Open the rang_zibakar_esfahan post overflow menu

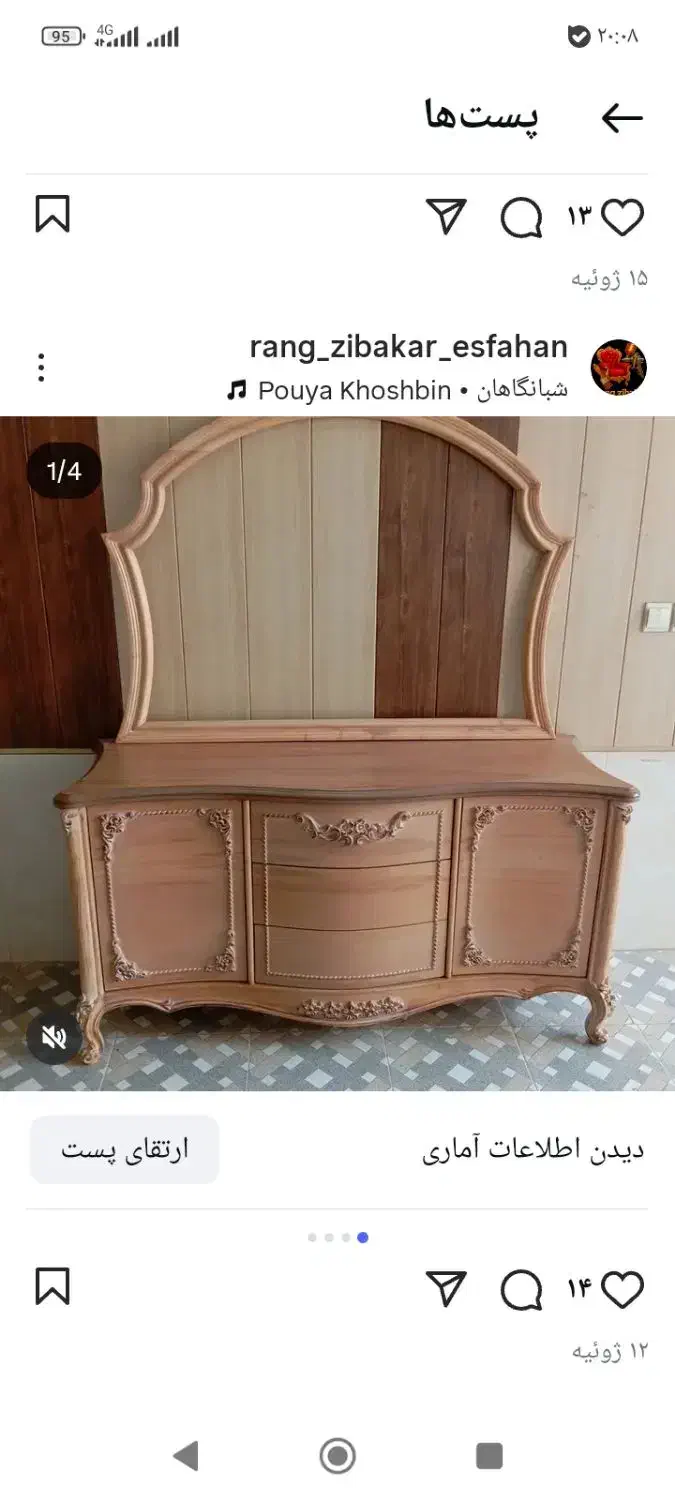pyautogui.click(x=41, y=367)
